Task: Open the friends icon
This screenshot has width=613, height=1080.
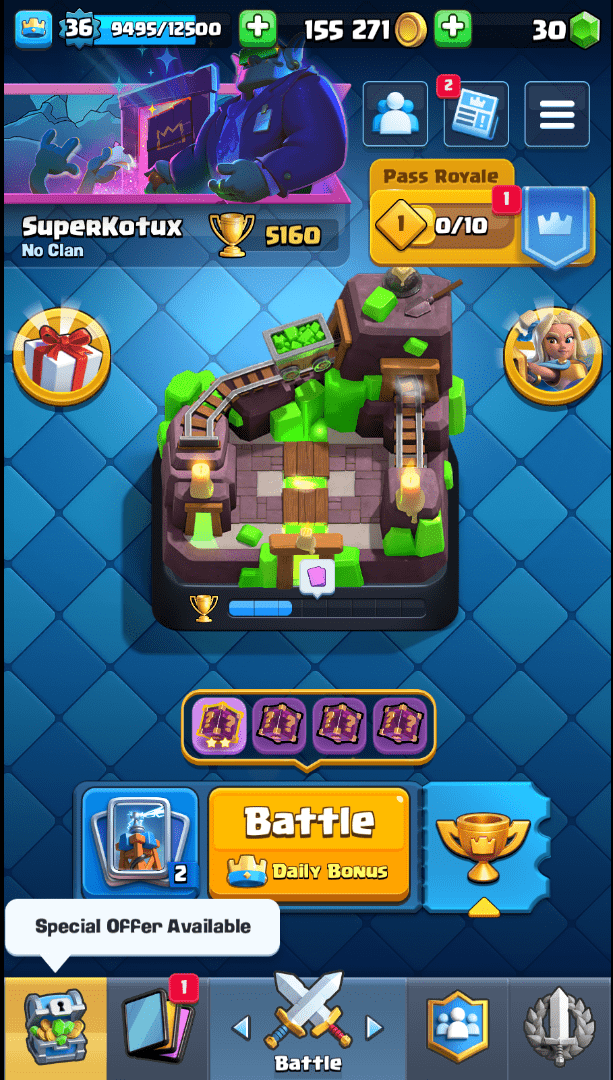Action: tap(394, 114)
